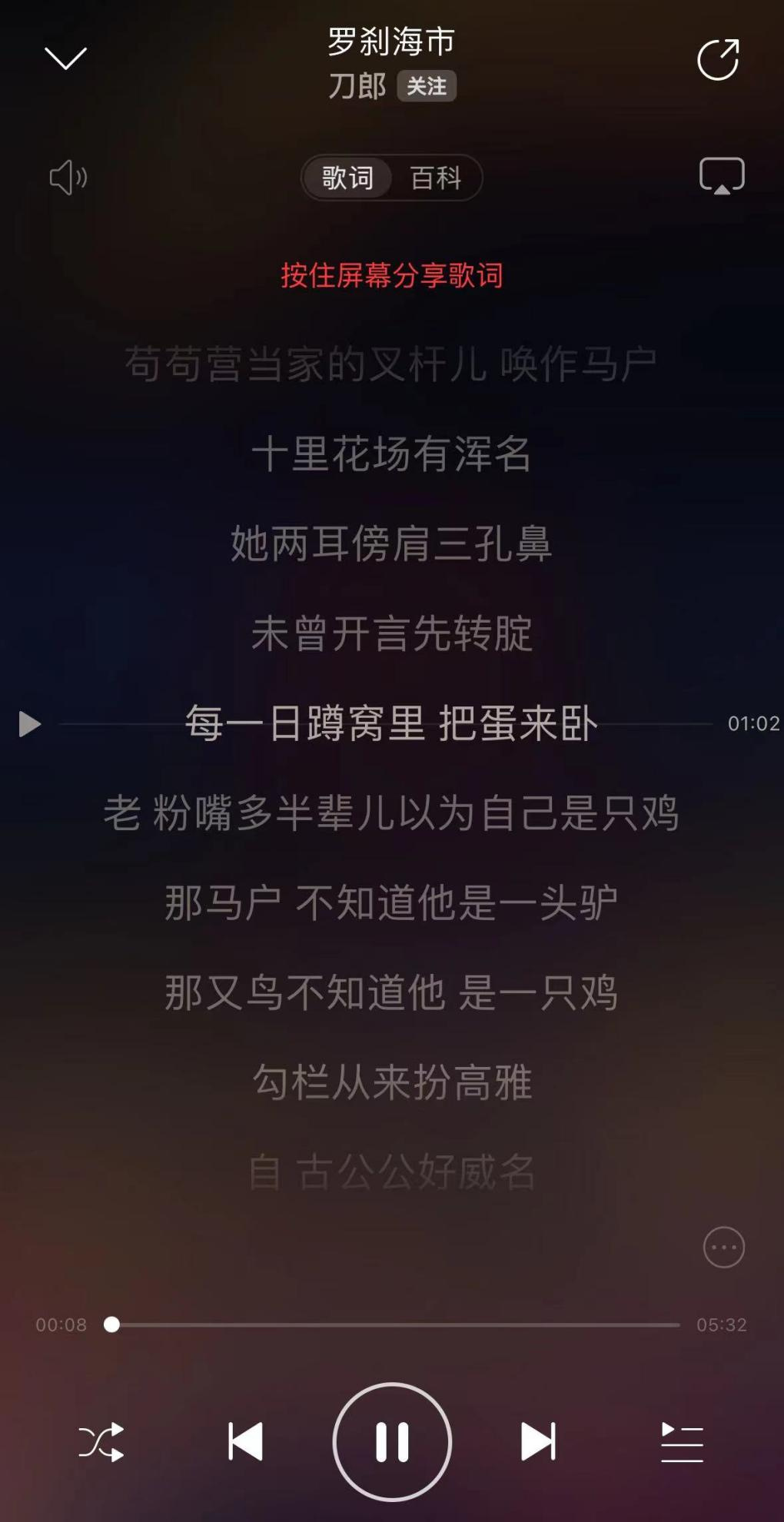Play from the lyric line at 01:02

coord(30,723)
